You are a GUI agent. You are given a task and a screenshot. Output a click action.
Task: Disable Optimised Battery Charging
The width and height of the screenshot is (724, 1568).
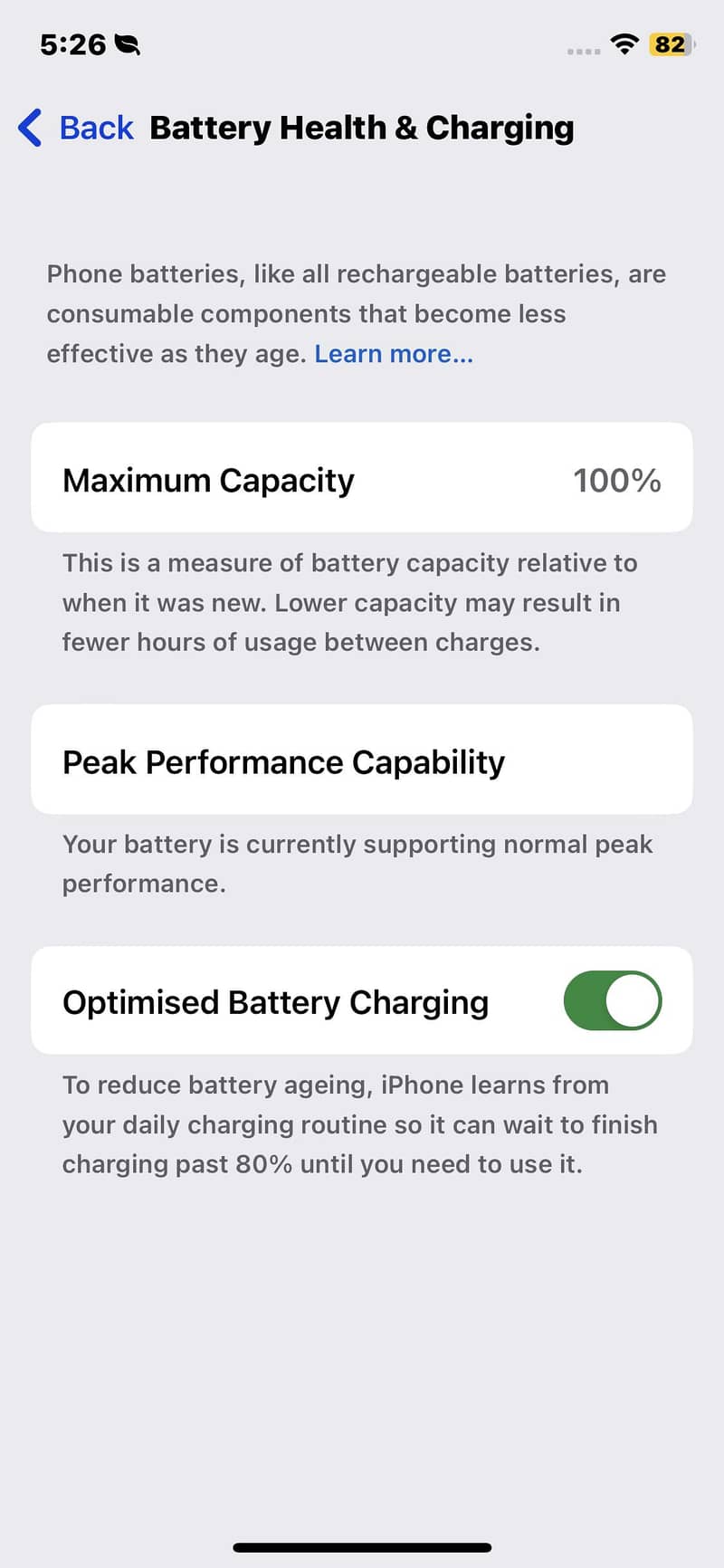click(613, 1000)
